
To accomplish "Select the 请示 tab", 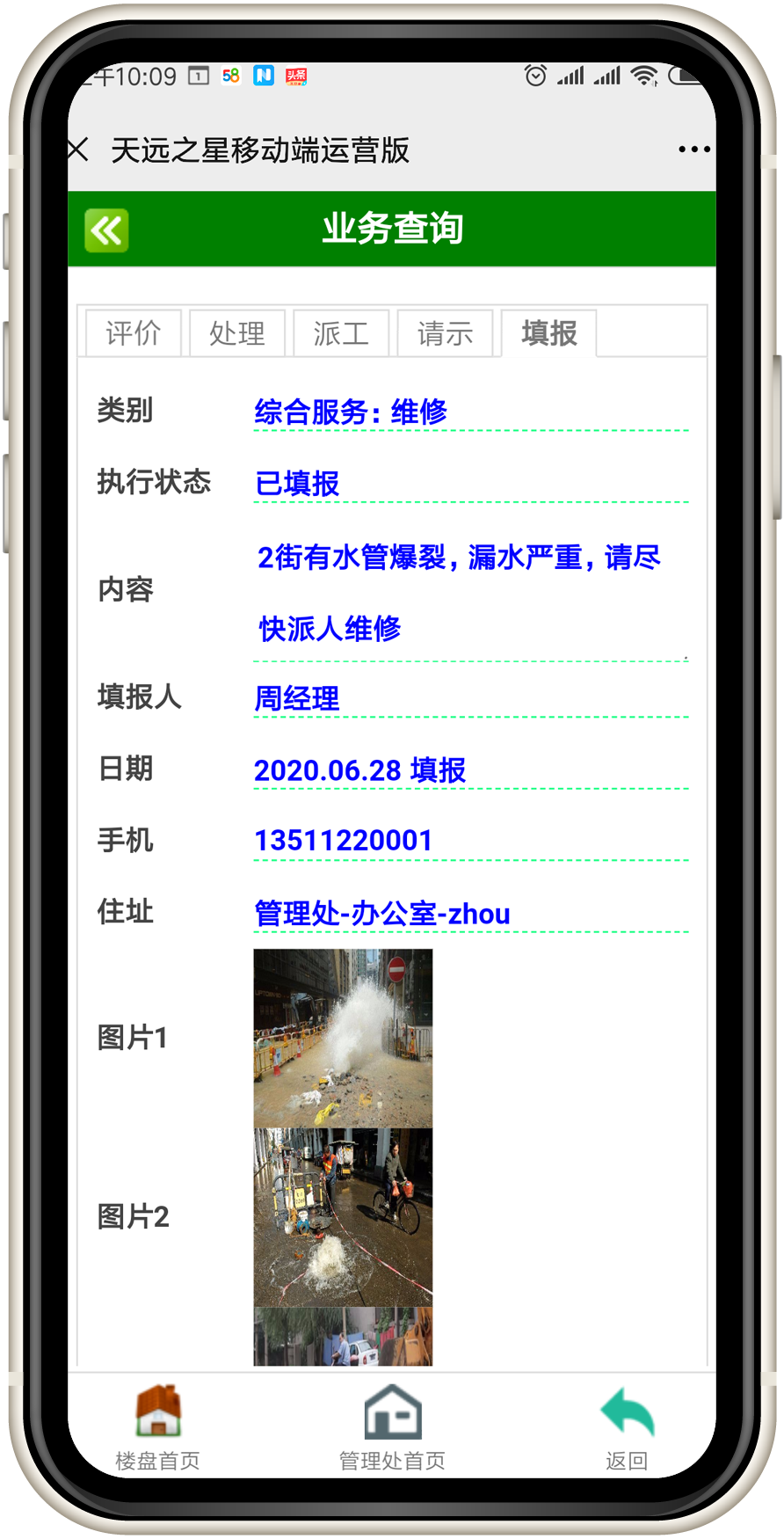I will [445, 333].
